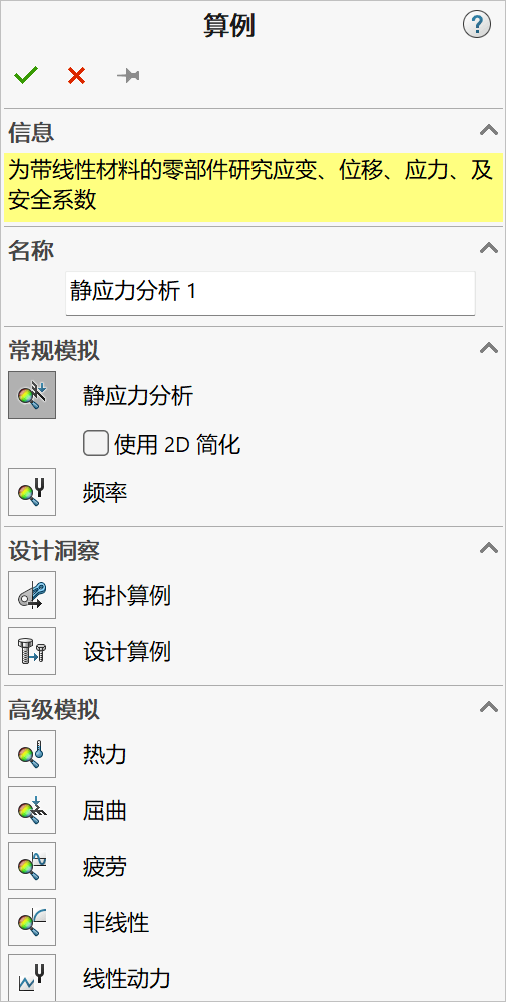Collapse the 设计洞察 section
506x1002 pixels.
point(489,548)
